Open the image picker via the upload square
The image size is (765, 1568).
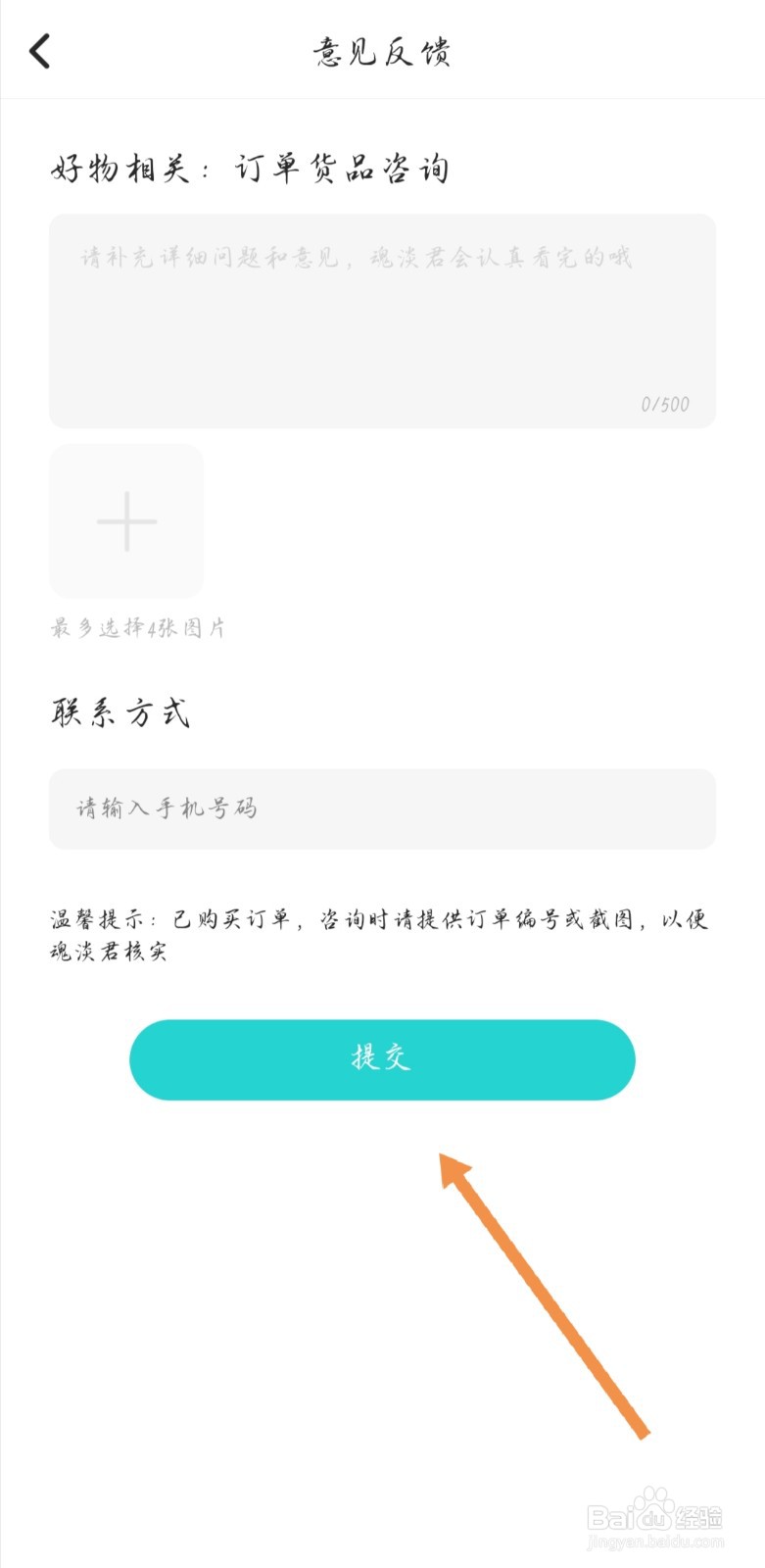point(125,521)
